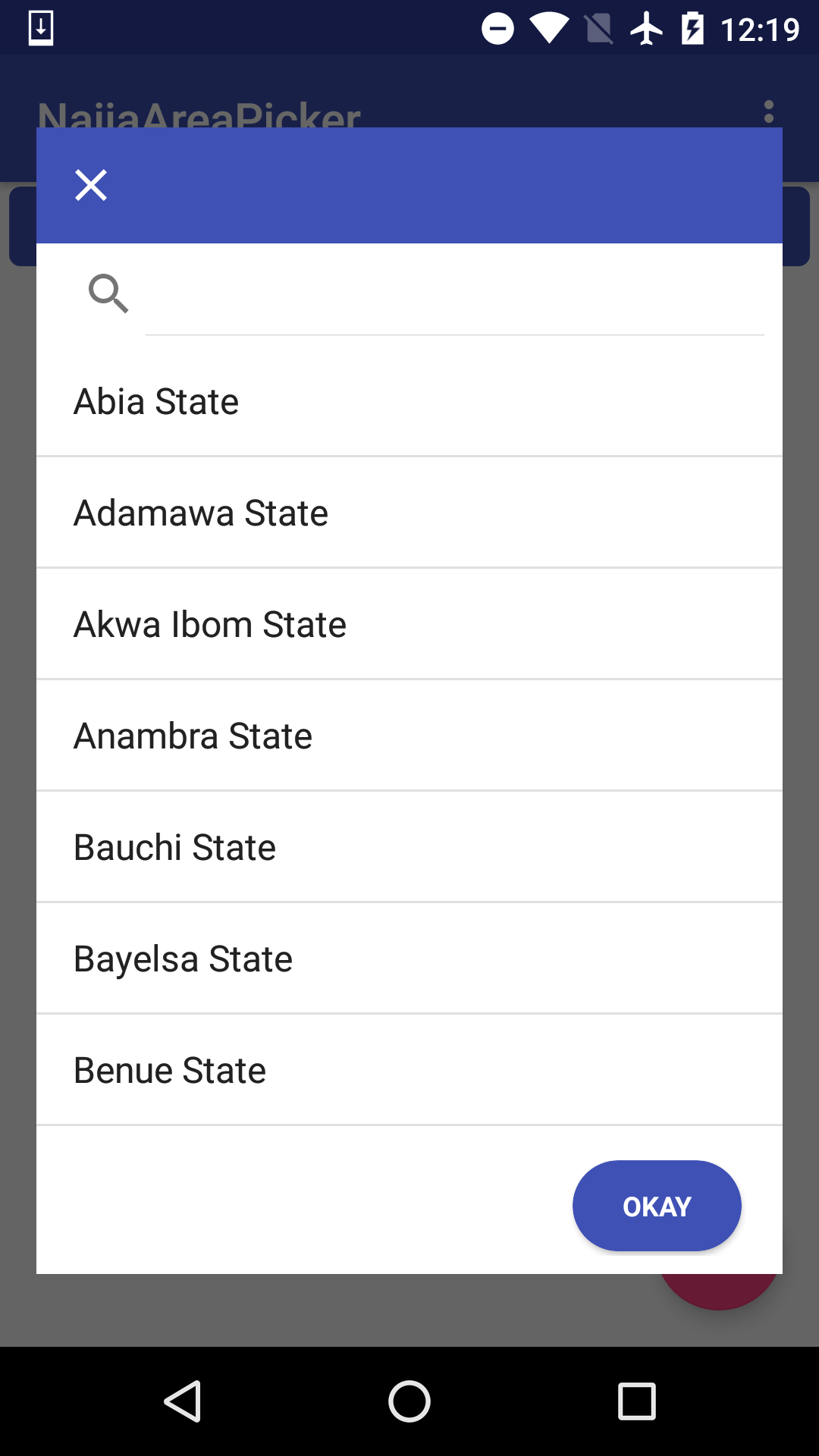Choose Bauchi State
This screenshot has width=819, height=1456.
409,847
